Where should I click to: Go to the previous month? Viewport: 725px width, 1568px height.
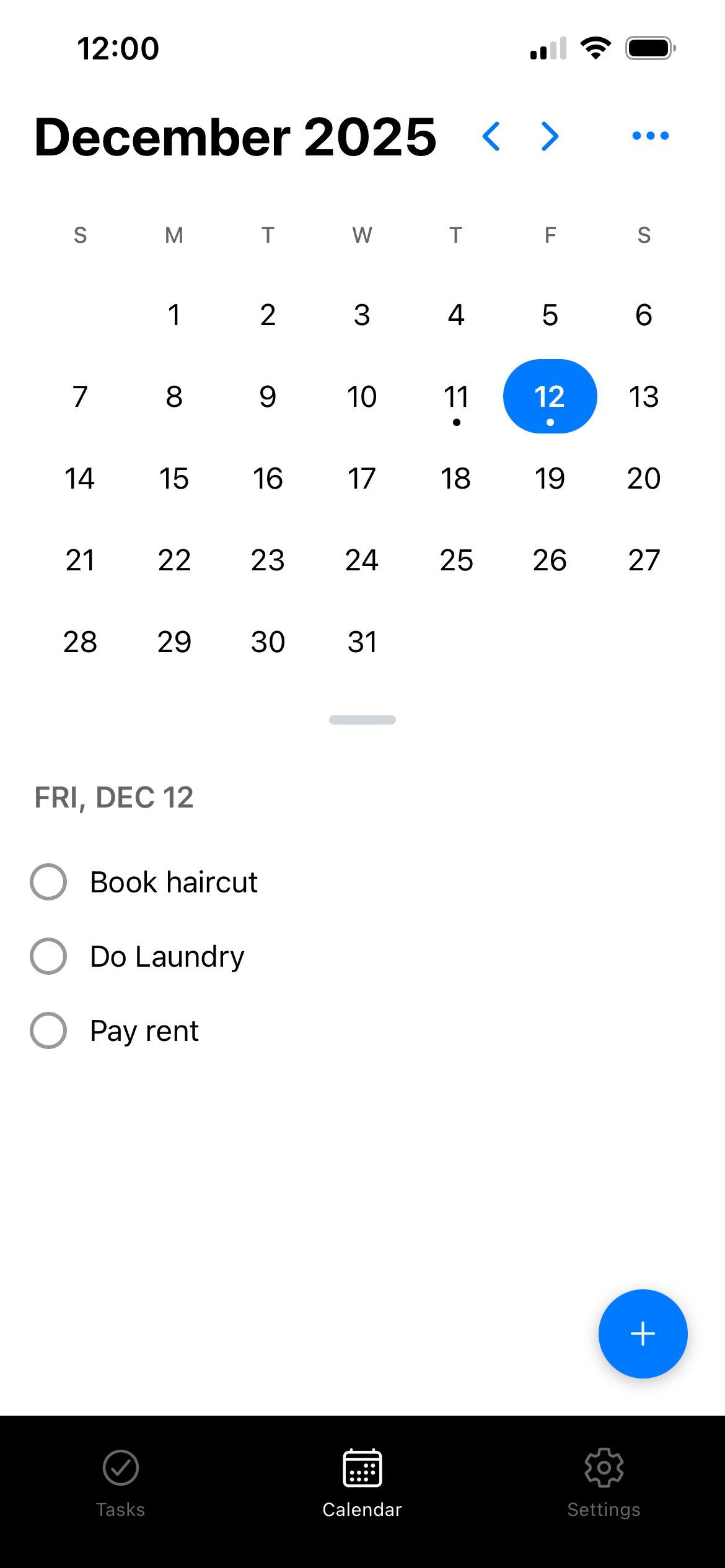[x=491, y=136]
